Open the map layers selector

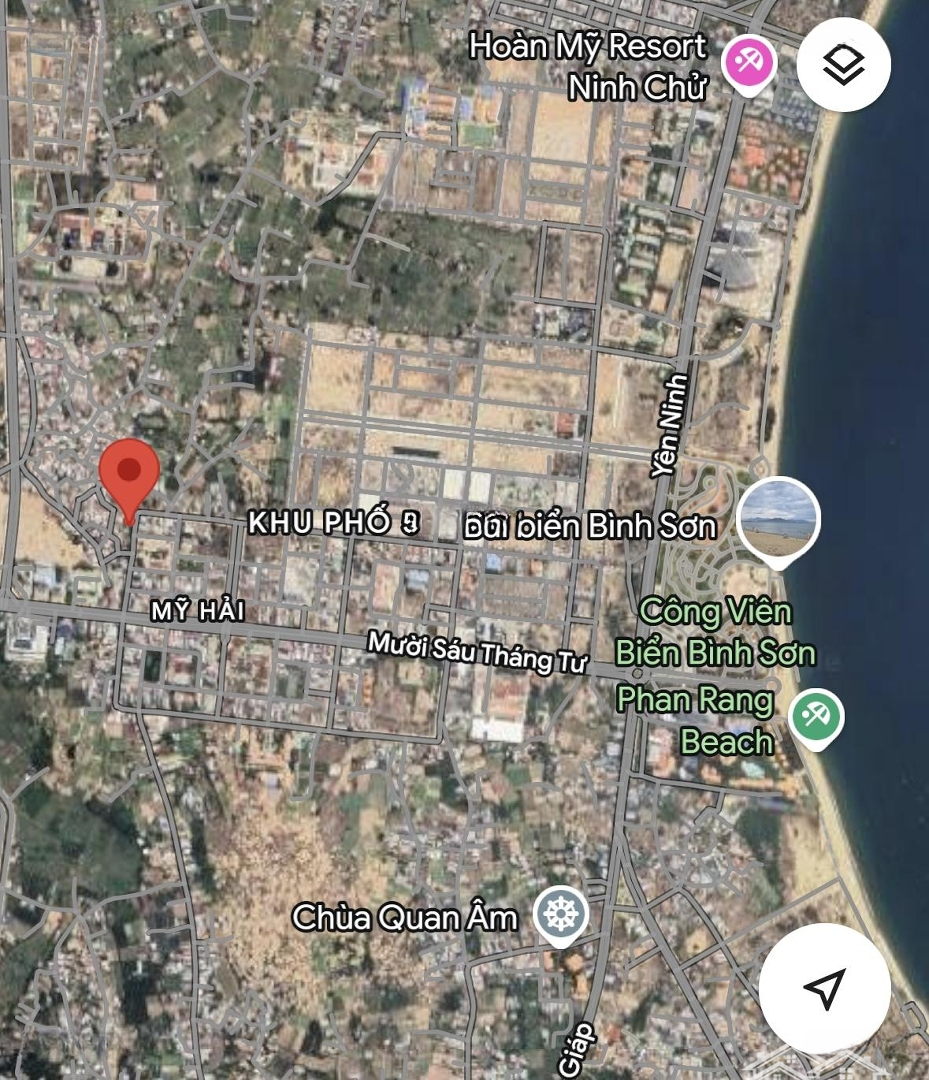[844, 65]
